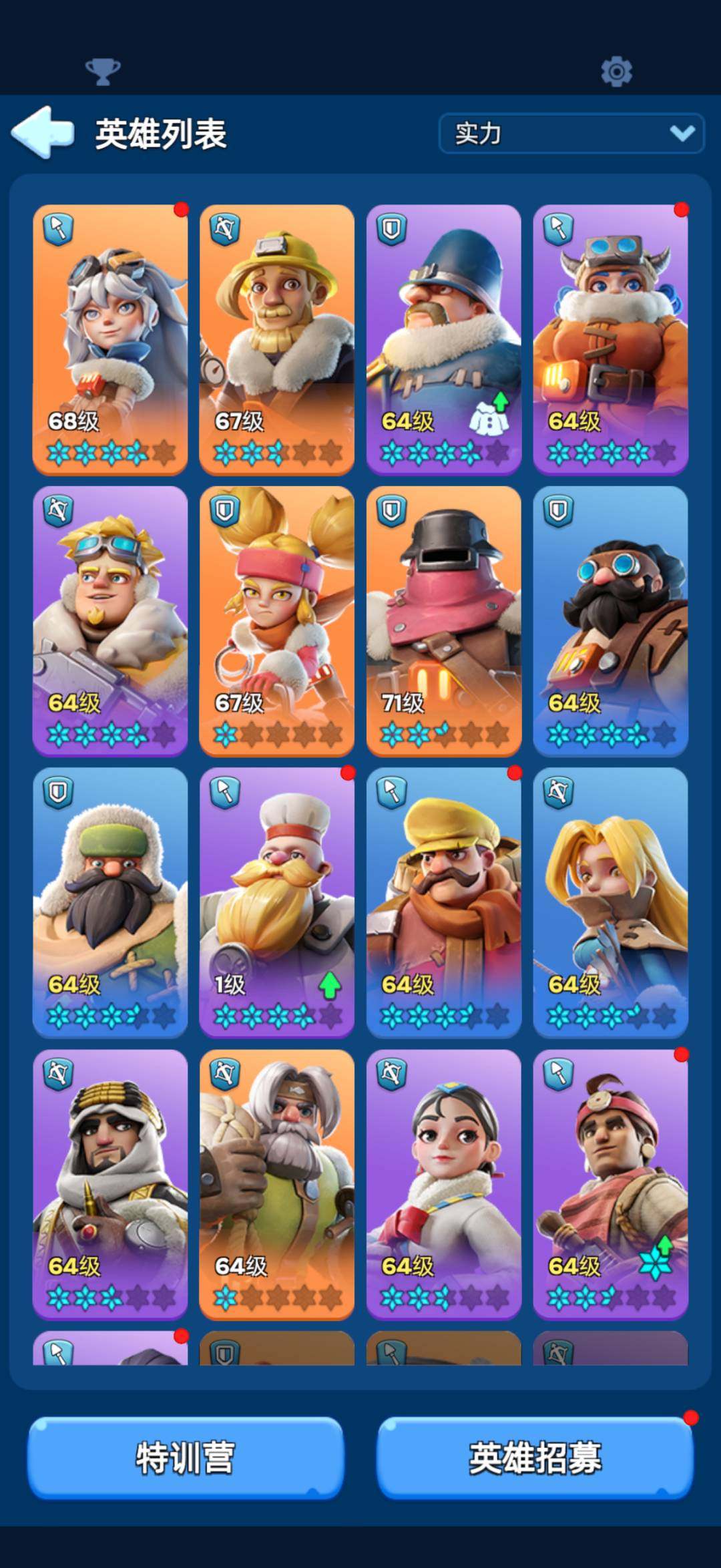This screenshot has height=1568, width=721.
Task: View the hero with the blue police helmet
Action: click(444, 340)
